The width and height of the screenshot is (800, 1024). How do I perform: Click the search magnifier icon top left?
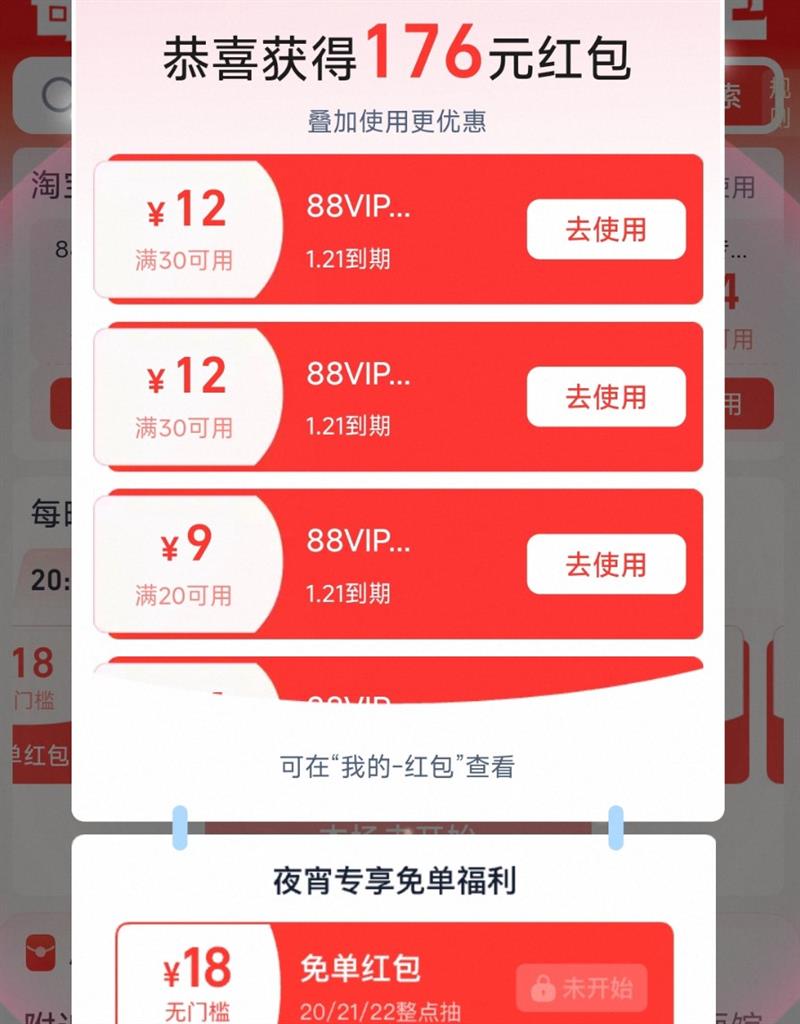52,91
